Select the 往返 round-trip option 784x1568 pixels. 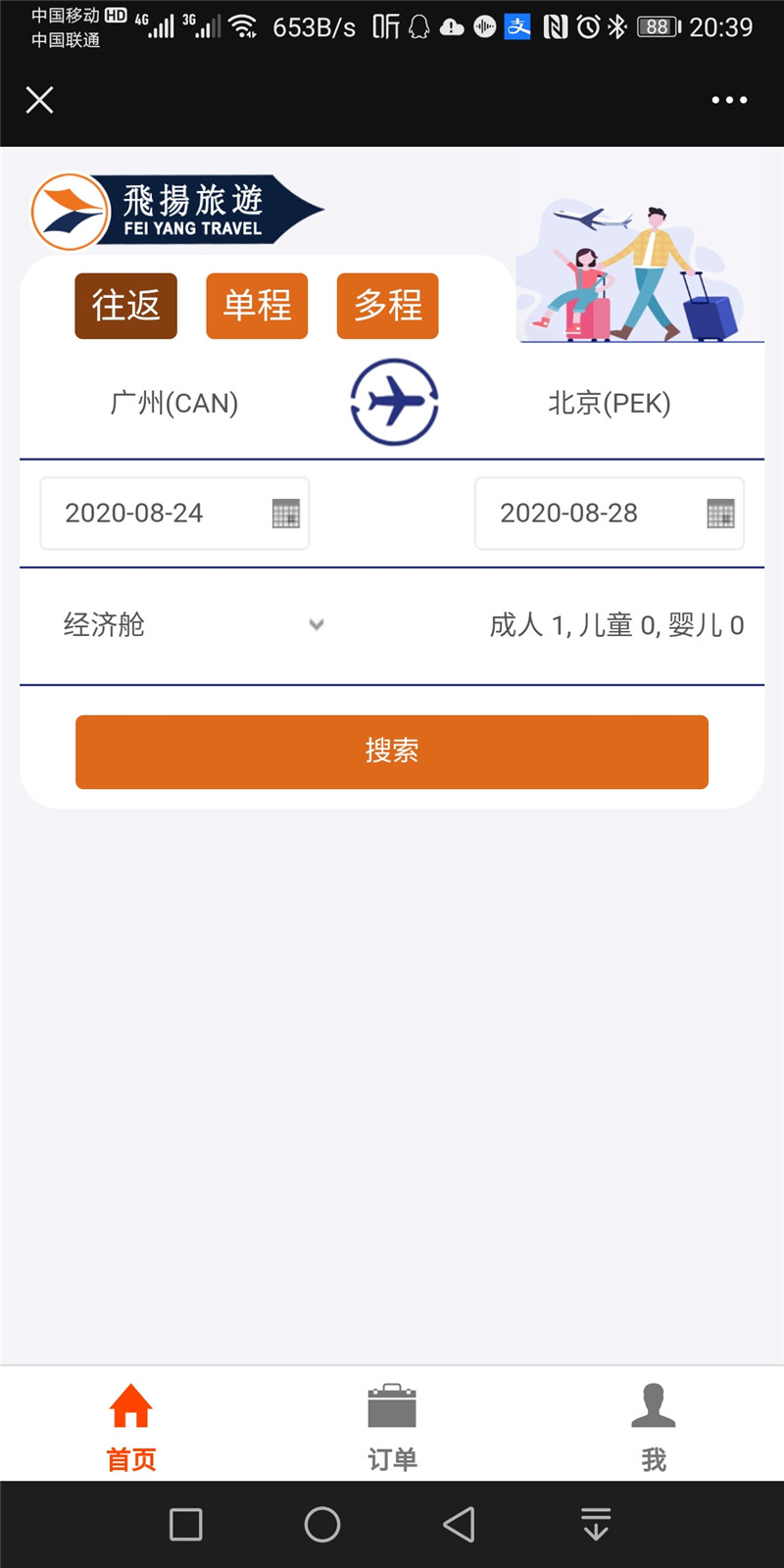point(125,306)
